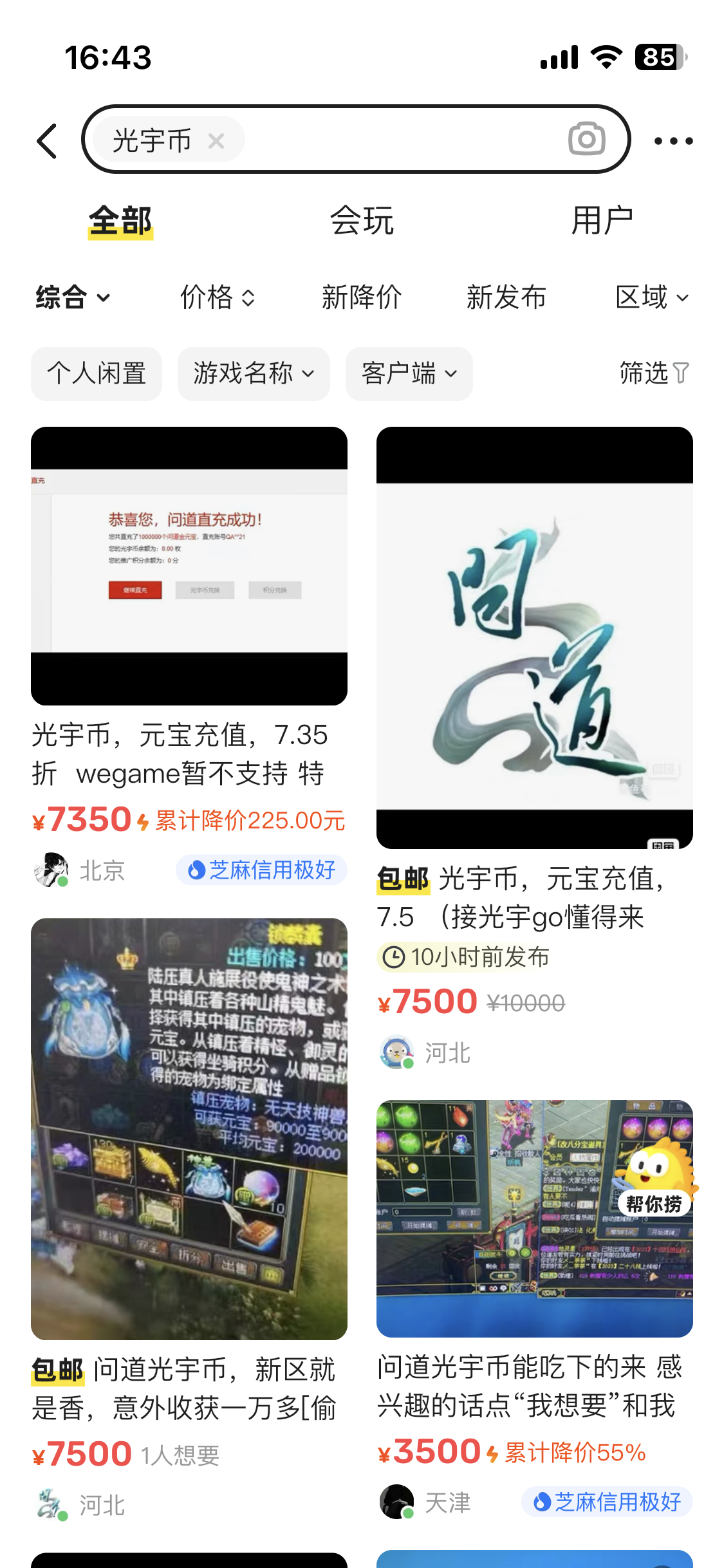Expand the 区域 filter
Viewport: 724px width, 1568px height.
[x=652, y=297]
